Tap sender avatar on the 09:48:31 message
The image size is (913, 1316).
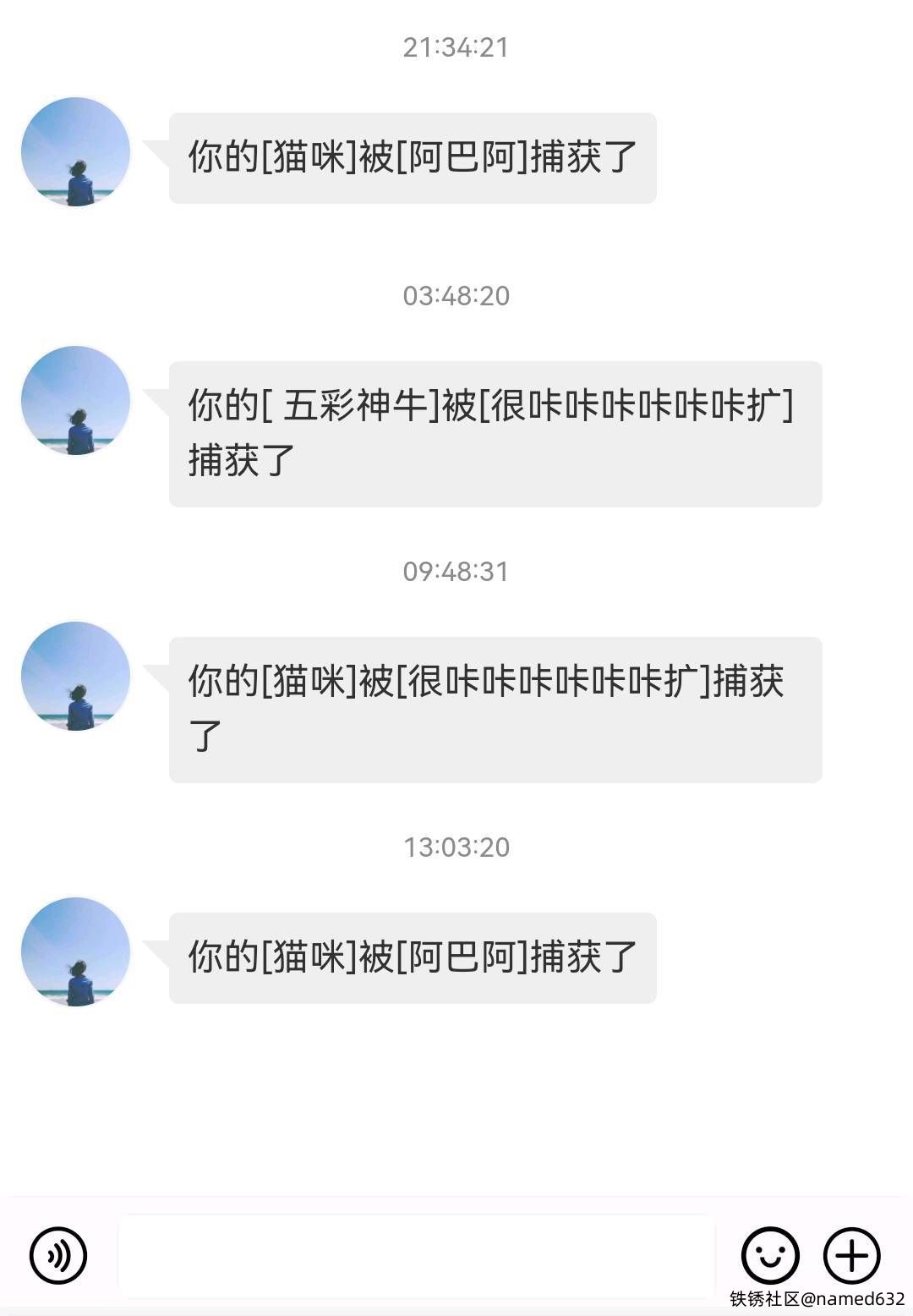point(76,677)
